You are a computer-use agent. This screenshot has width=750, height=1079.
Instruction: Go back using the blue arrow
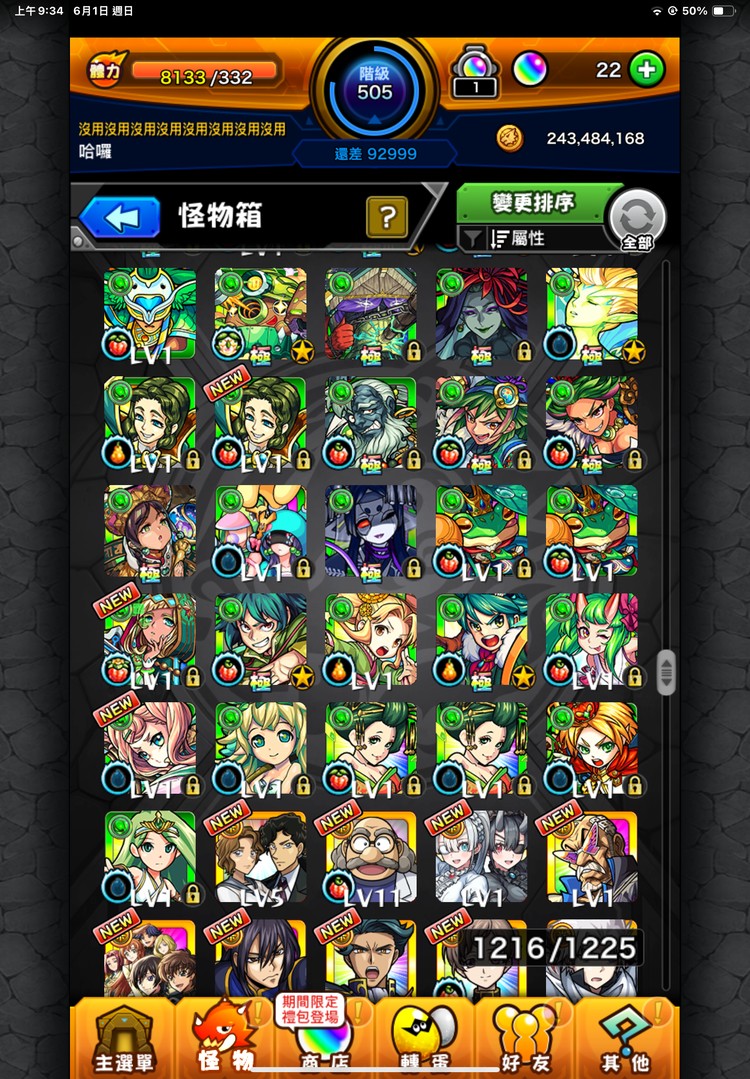[x=120, y=217]
